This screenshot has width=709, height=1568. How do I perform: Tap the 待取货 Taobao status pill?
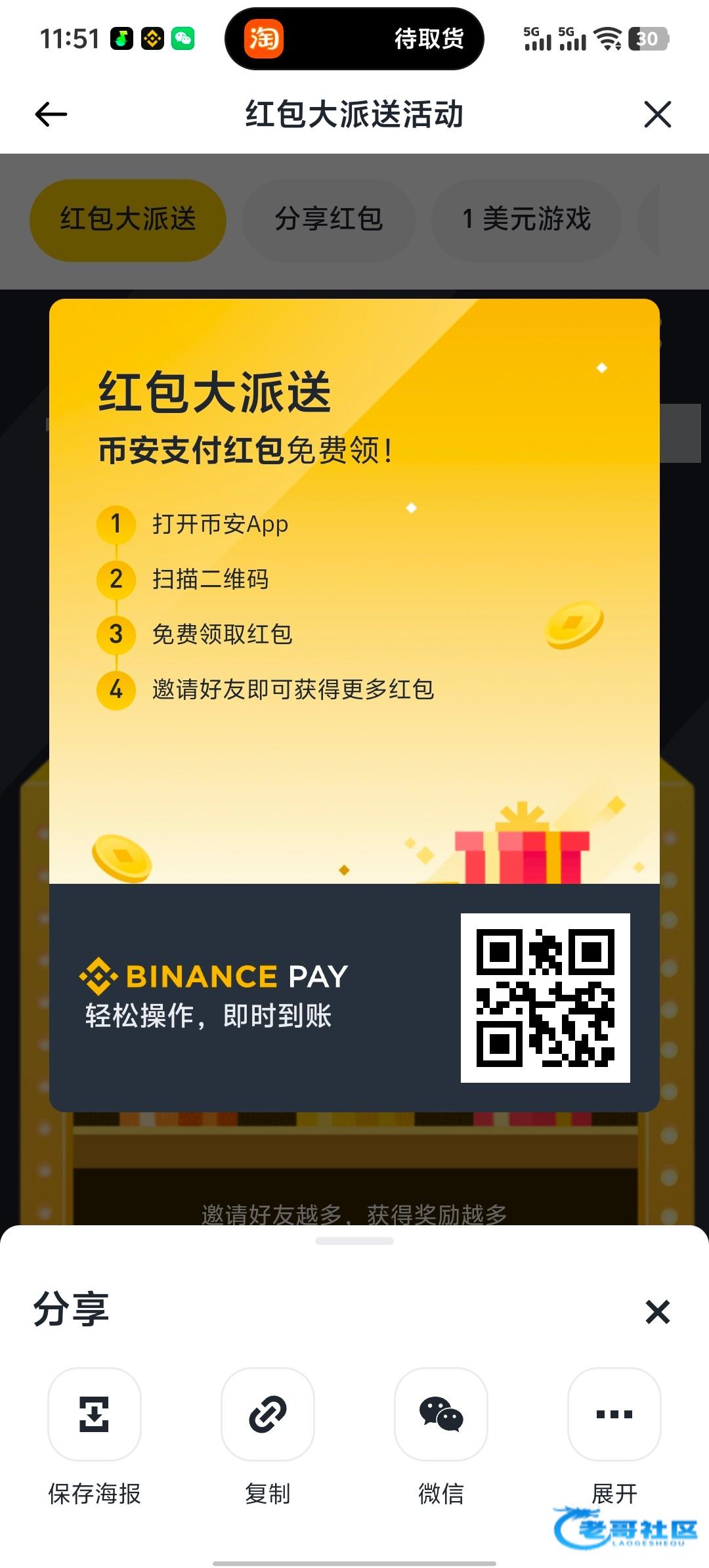pyautogui.click(x=354, y=39)
